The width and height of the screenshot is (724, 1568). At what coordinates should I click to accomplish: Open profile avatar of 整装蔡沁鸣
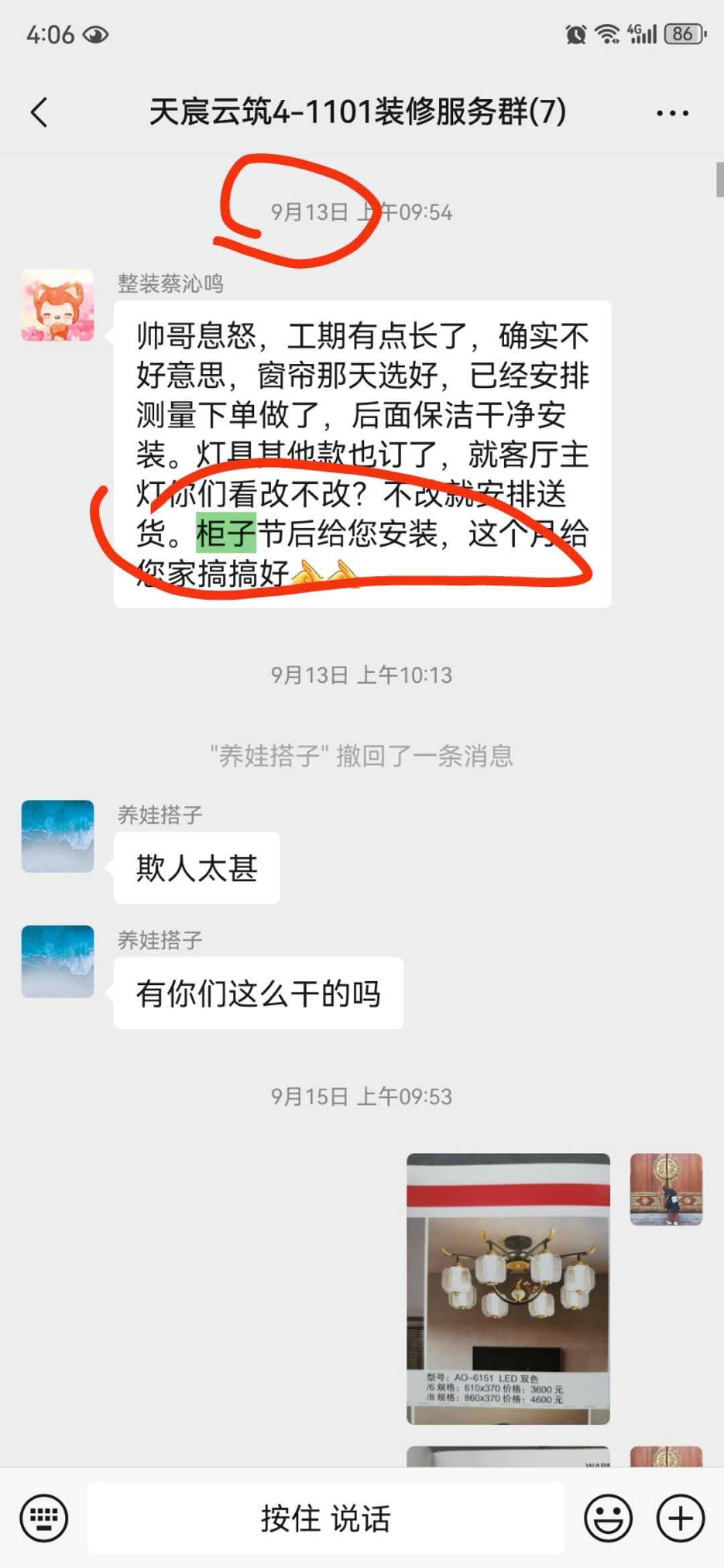pos(58,305)
